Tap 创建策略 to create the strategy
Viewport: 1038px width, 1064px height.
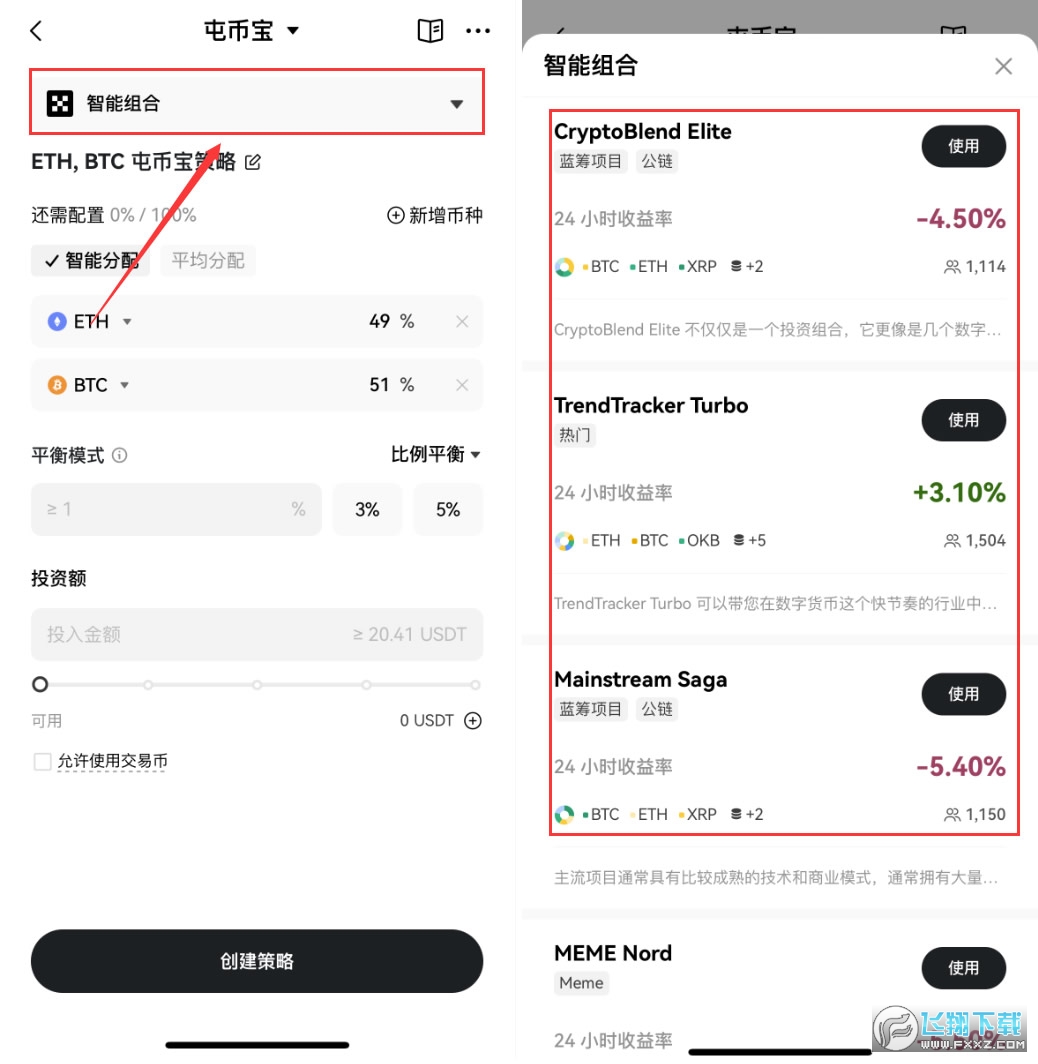coord(257,961)
